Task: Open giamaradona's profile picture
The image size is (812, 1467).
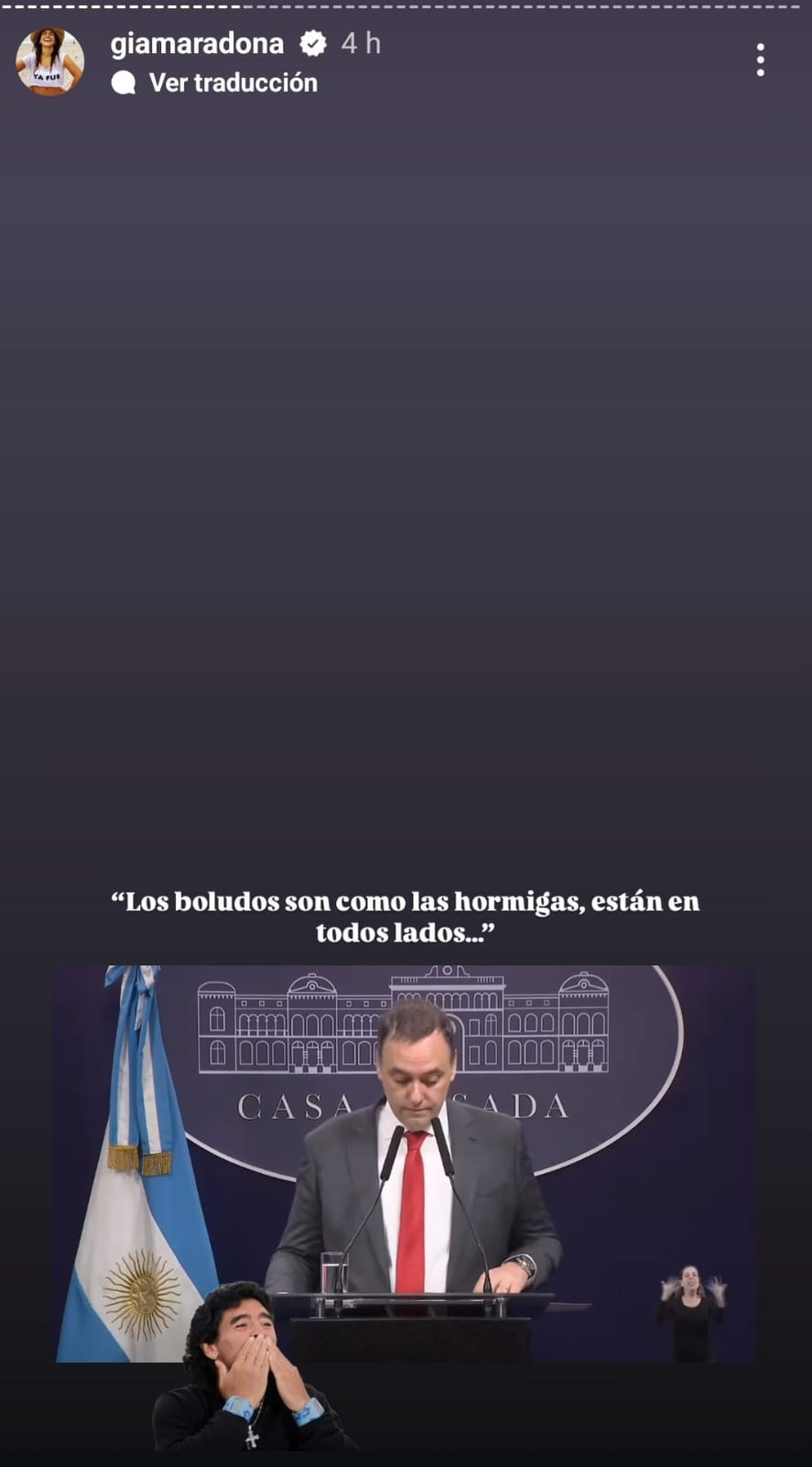Action: (x=49, y=61)
